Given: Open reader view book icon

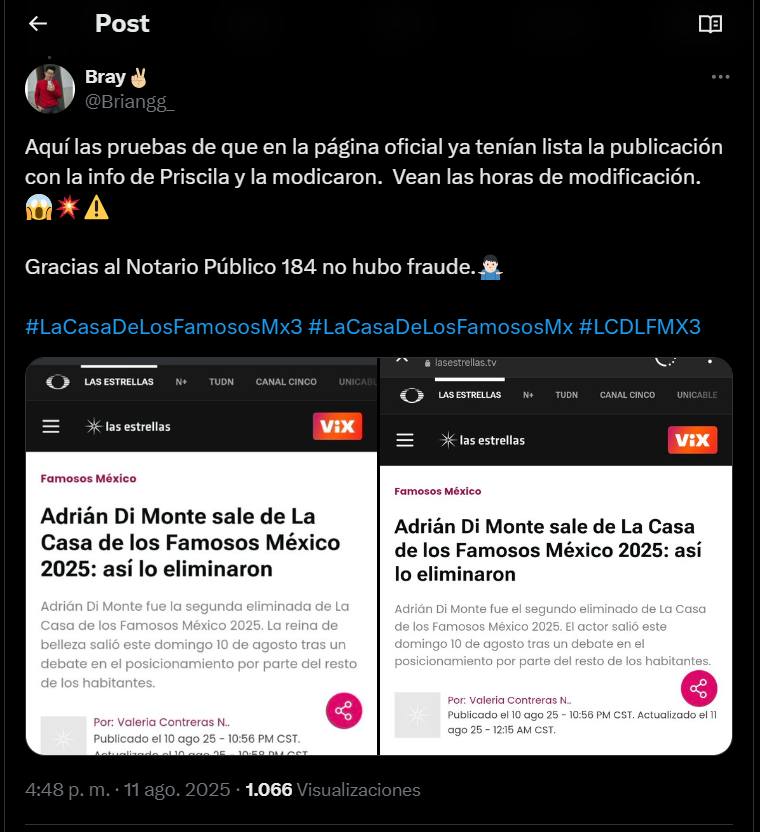Looking at the screenshot, I should pyautogui.click(x=710, y=24).
